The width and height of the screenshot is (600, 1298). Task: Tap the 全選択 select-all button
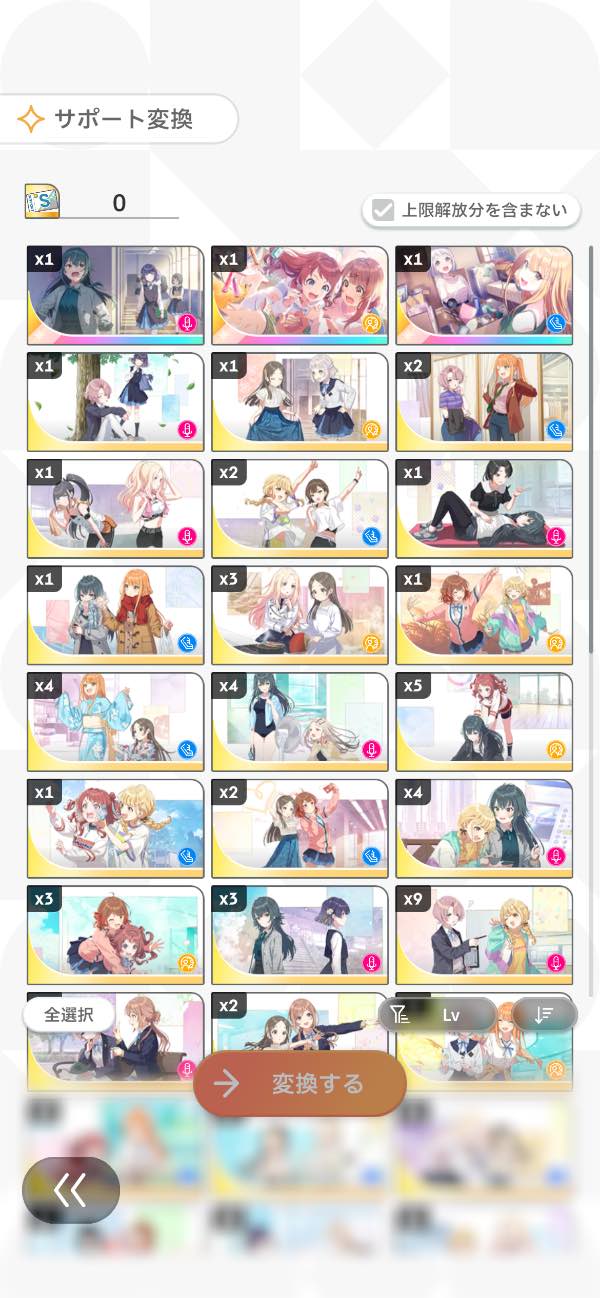click(x=69, y=1014)
